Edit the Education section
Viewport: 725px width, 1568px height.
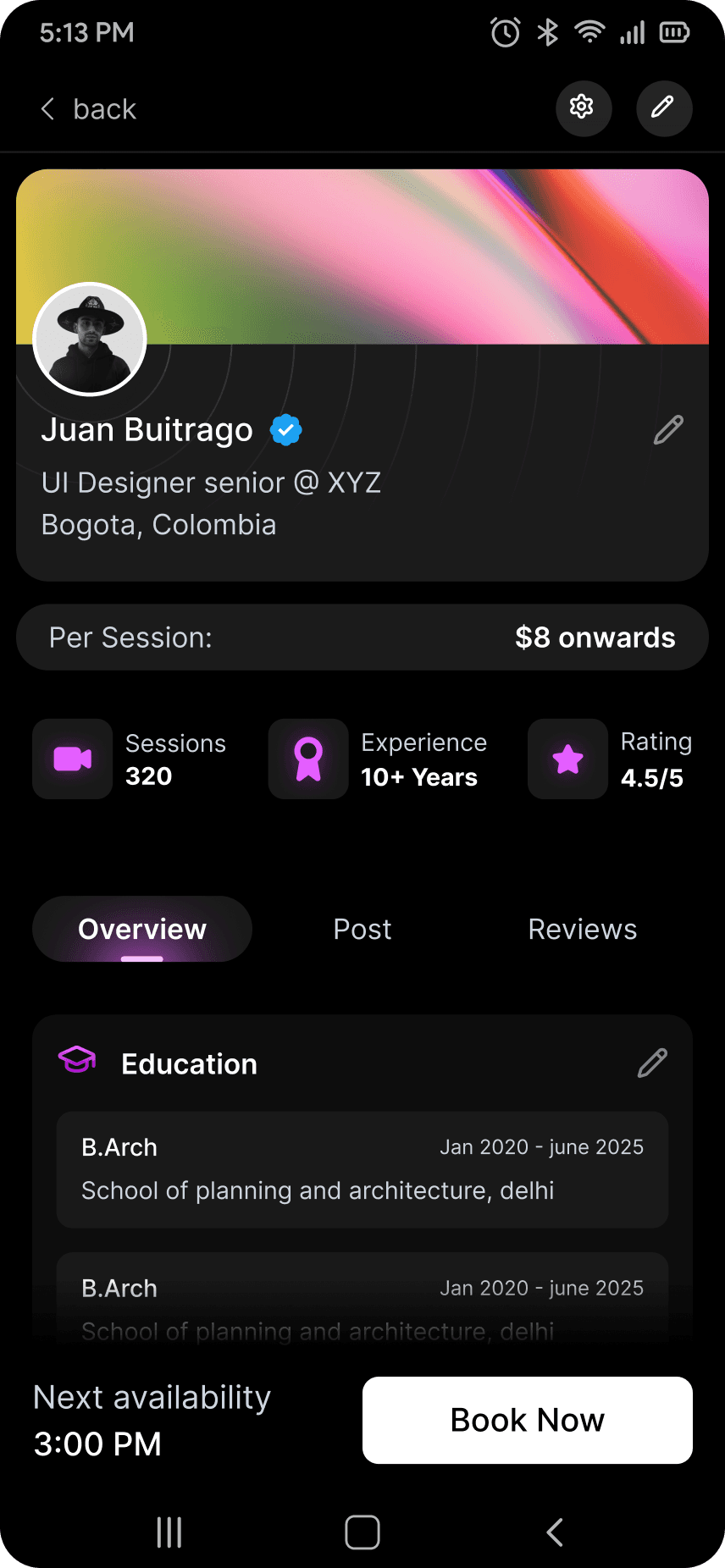(x=652, y=1063)
